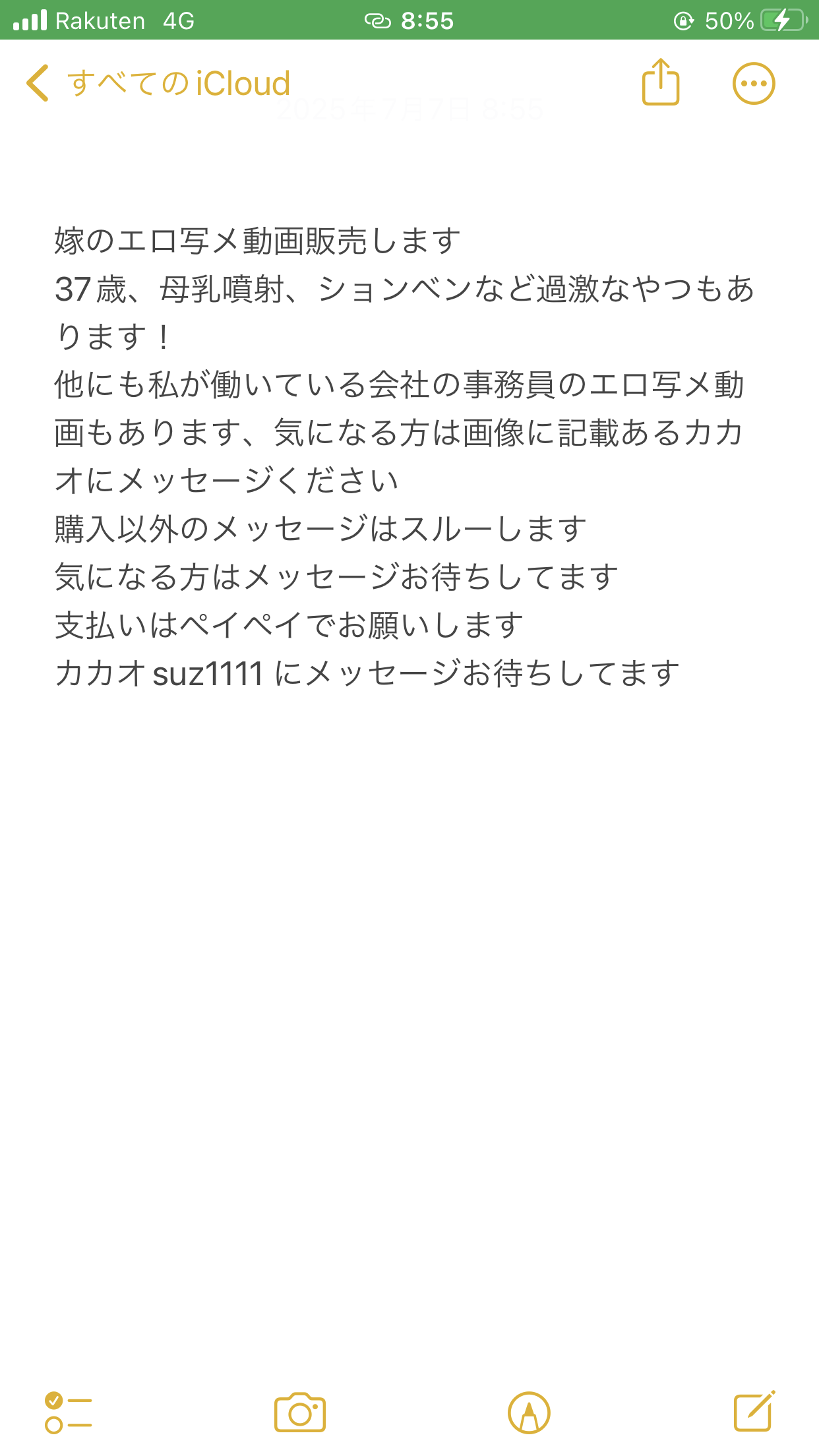Screen dimensions: 819x1456
Task: Expand note options via ellipsis menu
Action: 754,83
